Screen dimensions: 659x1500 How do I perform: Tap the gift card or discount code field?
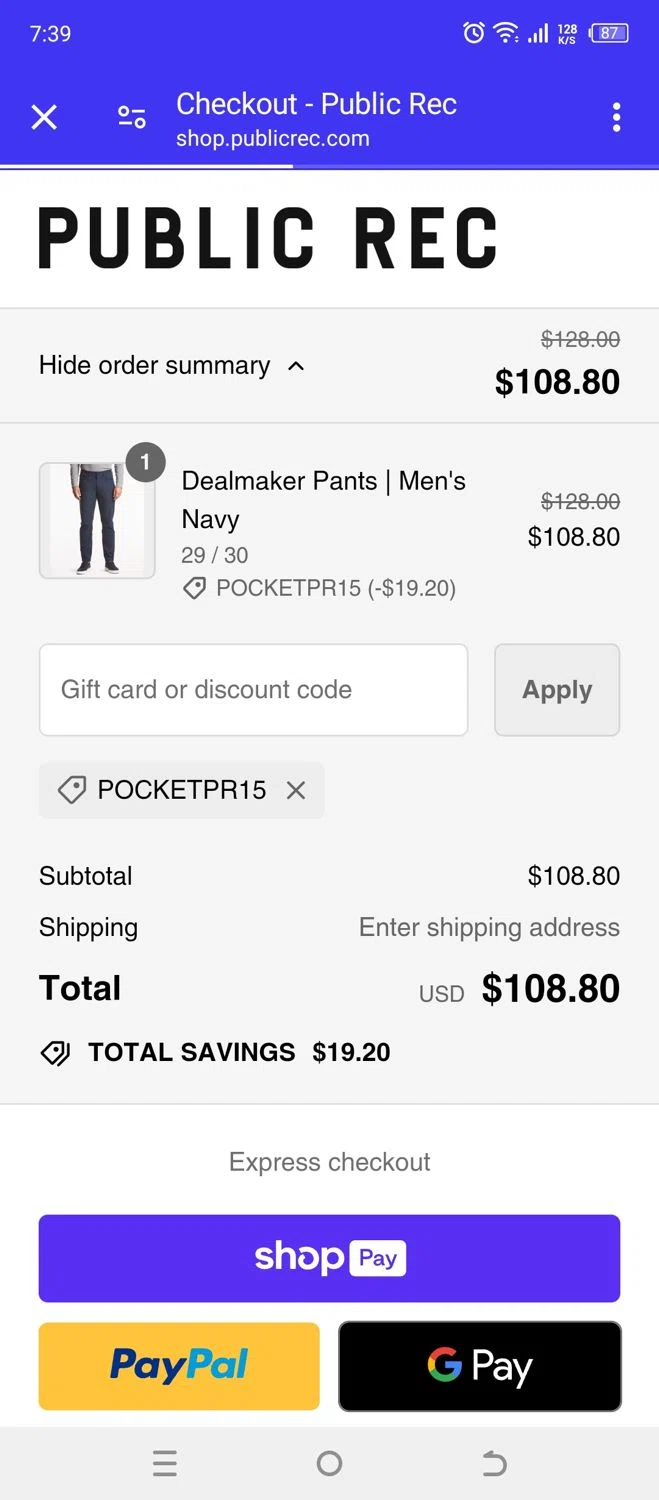point(253,690)
